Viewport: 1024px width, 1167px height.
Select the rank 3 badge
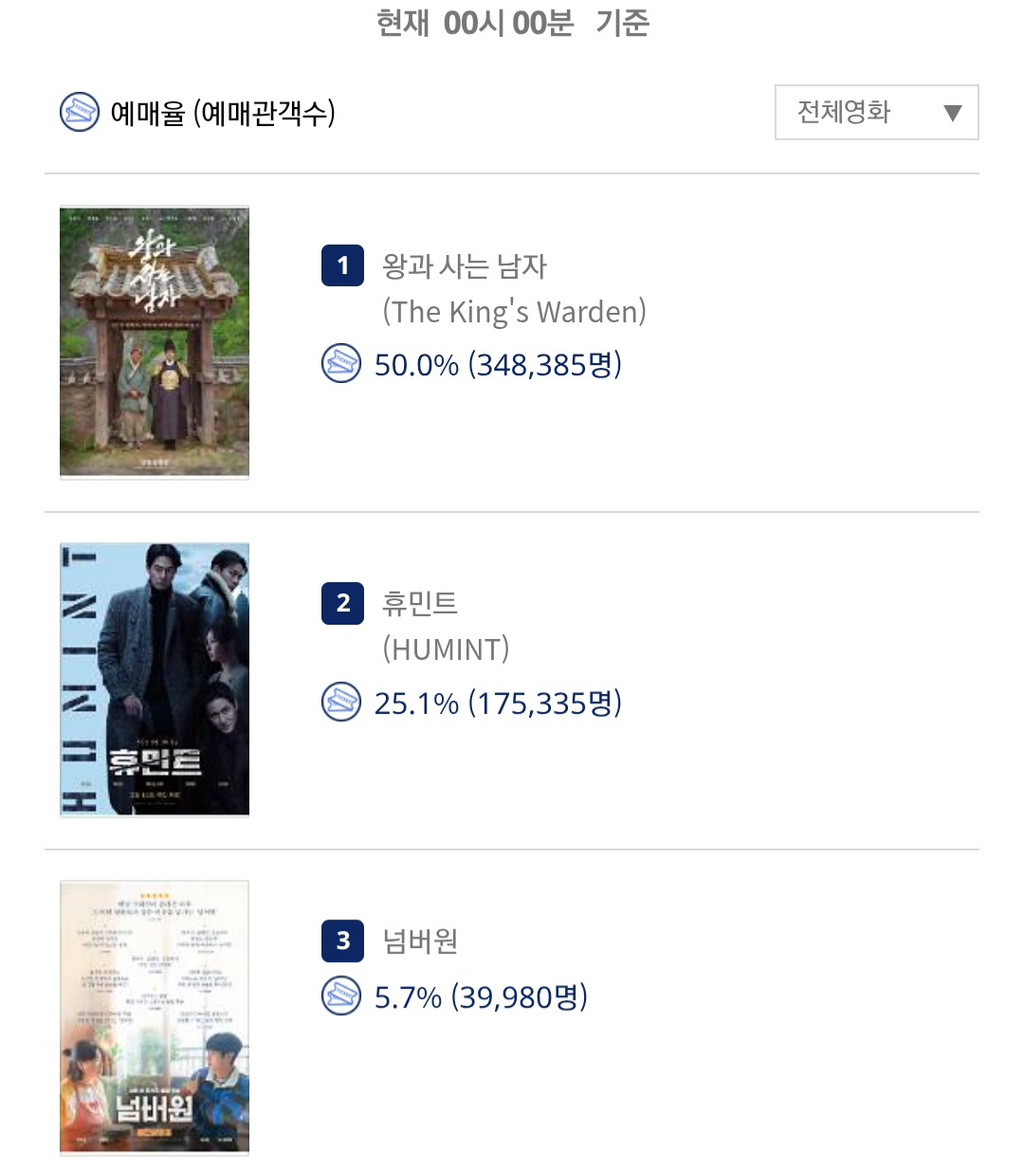tap(342, 941)
